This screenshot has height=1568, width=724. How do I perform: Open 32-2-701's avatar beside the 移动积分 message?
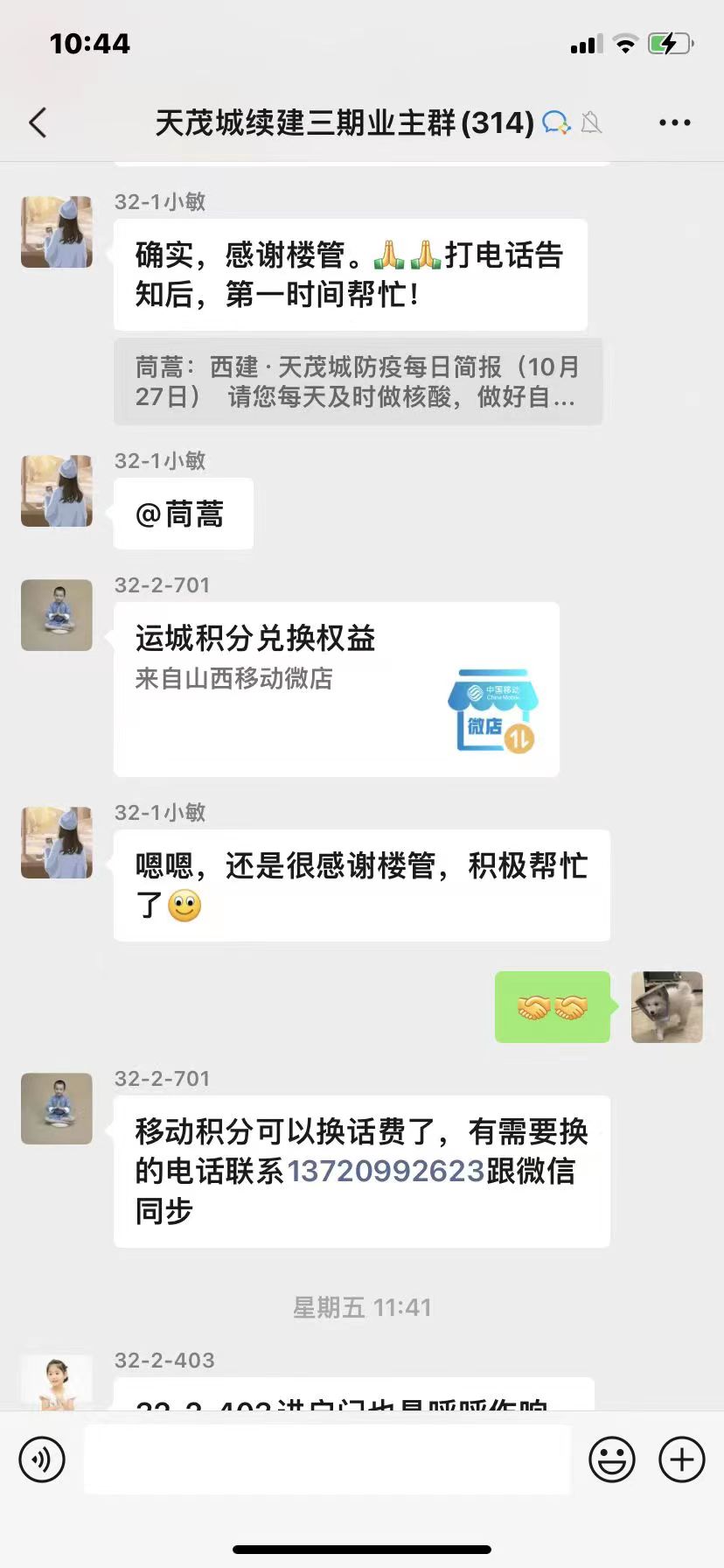click(57, 1109)
